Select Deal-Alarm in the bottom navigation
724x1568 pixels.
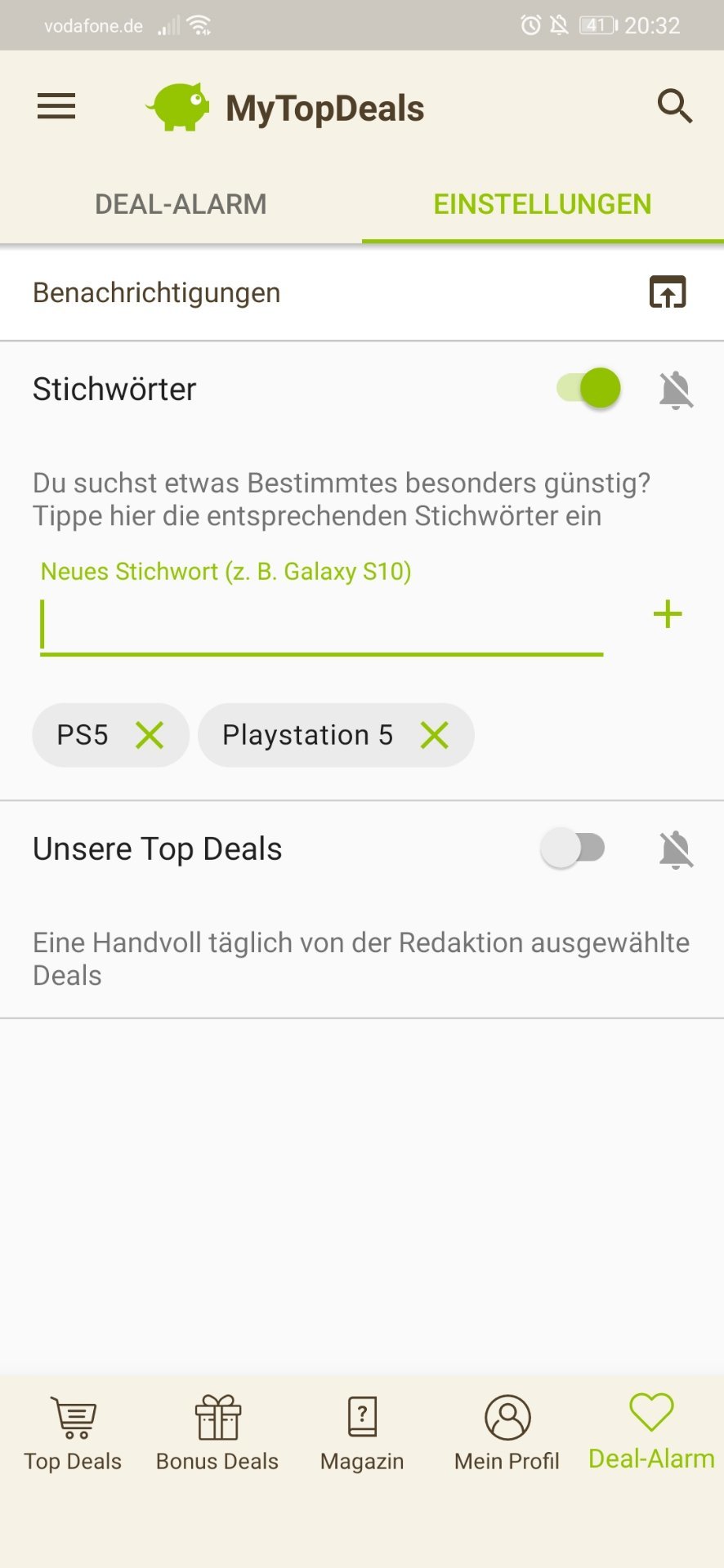click(651, 1433)
